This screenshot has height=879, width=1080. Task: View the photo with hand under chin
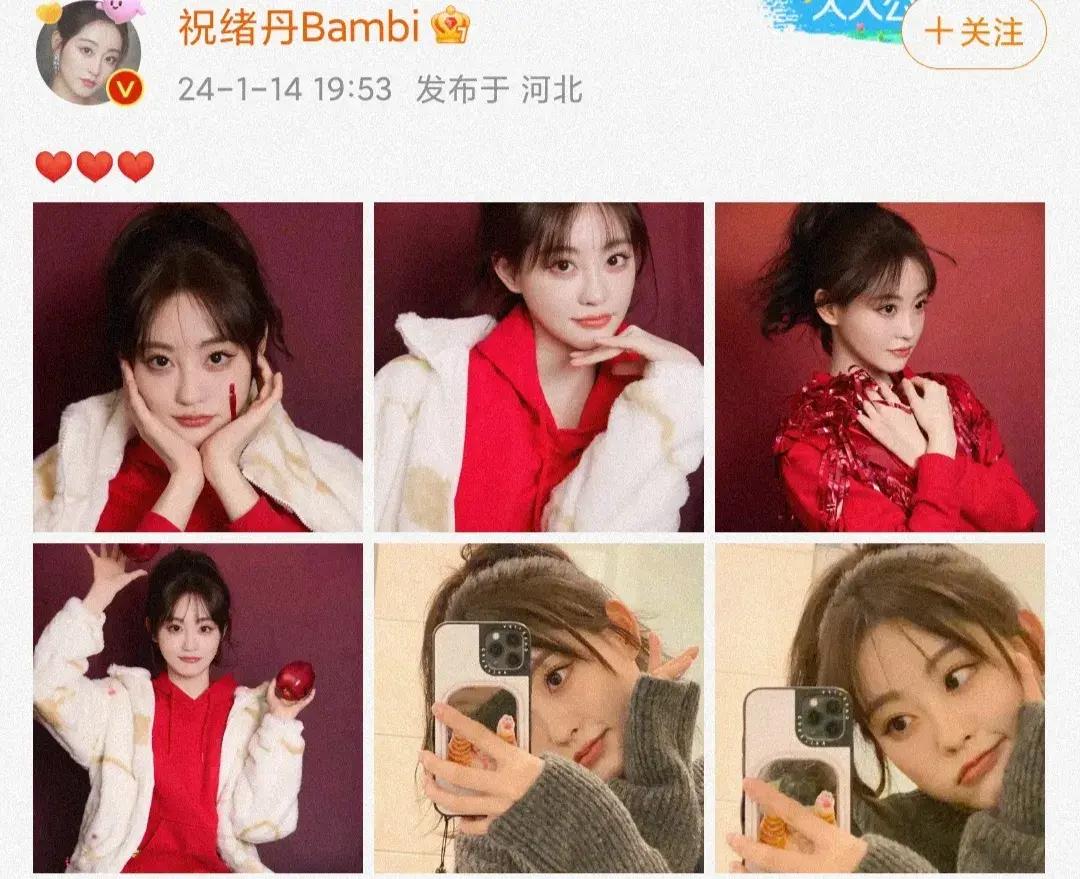[x=539, y=367]
